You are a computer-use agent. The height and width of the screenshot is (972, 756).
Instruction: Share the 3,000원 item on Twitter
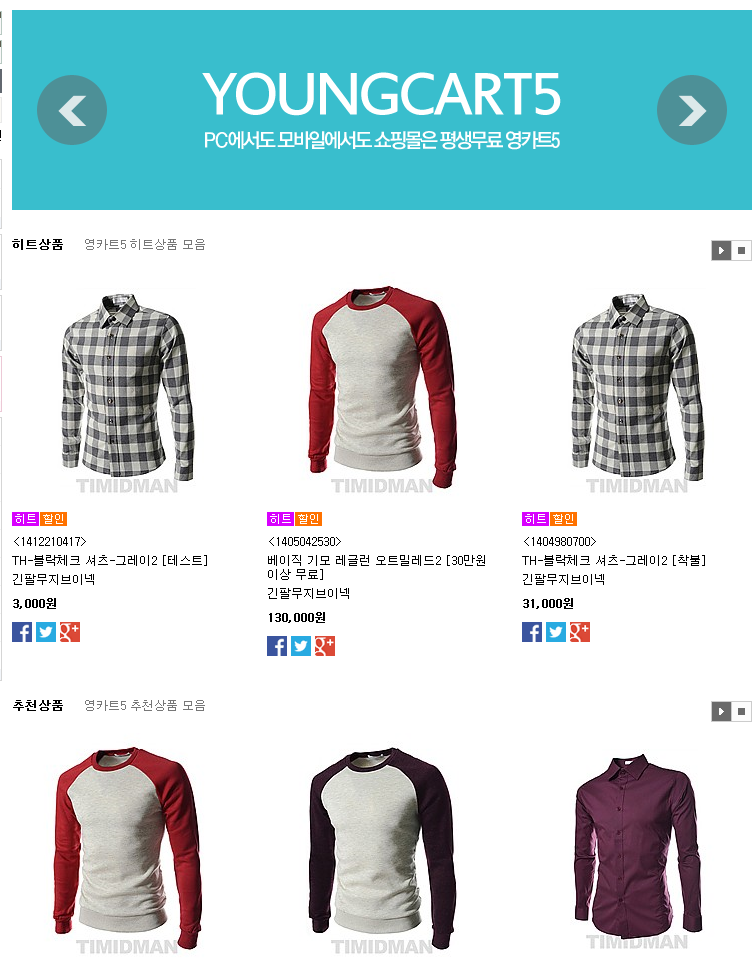point(46,632)
